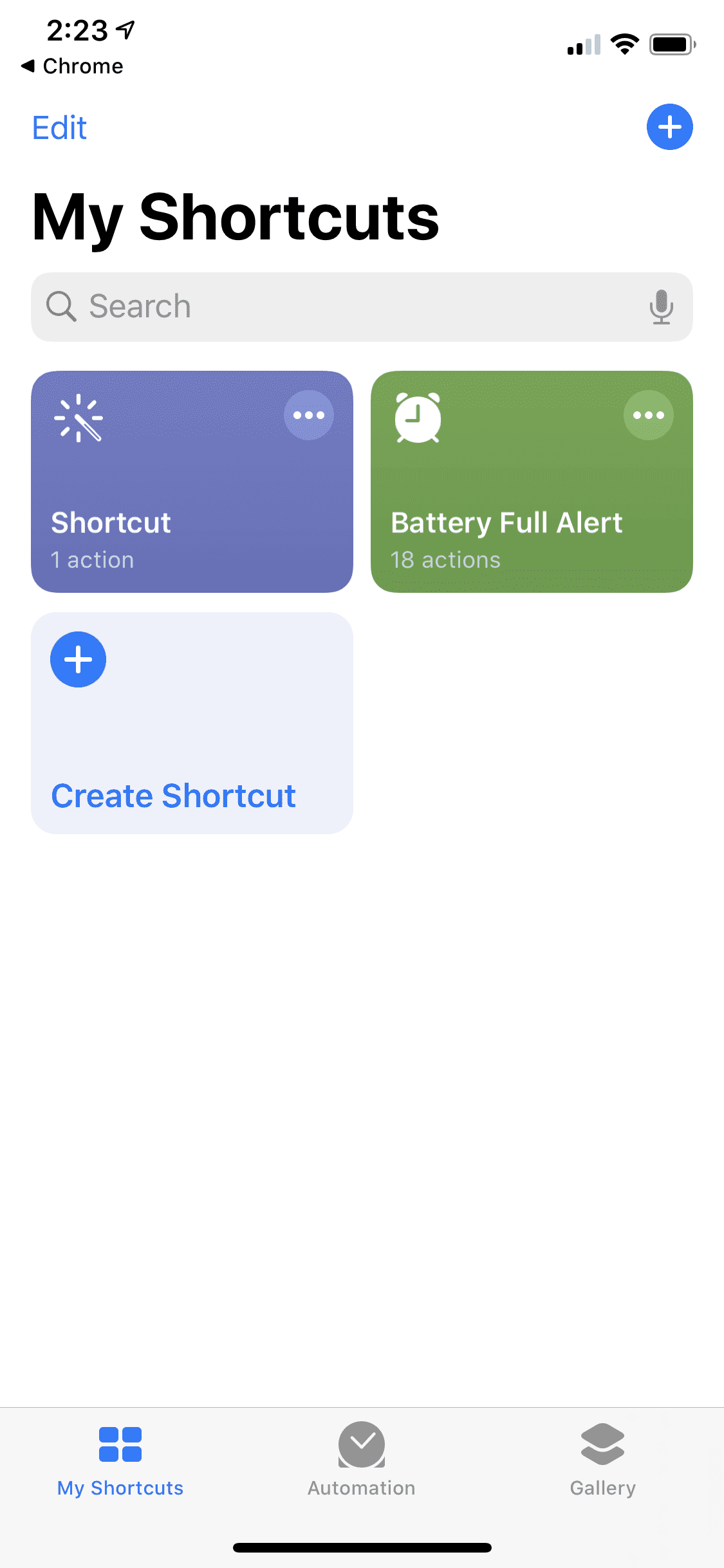724x1568 pixels.
Task: Tap the blue plus in top right corner
Action: pyautogui.click(x=669, y=127)
